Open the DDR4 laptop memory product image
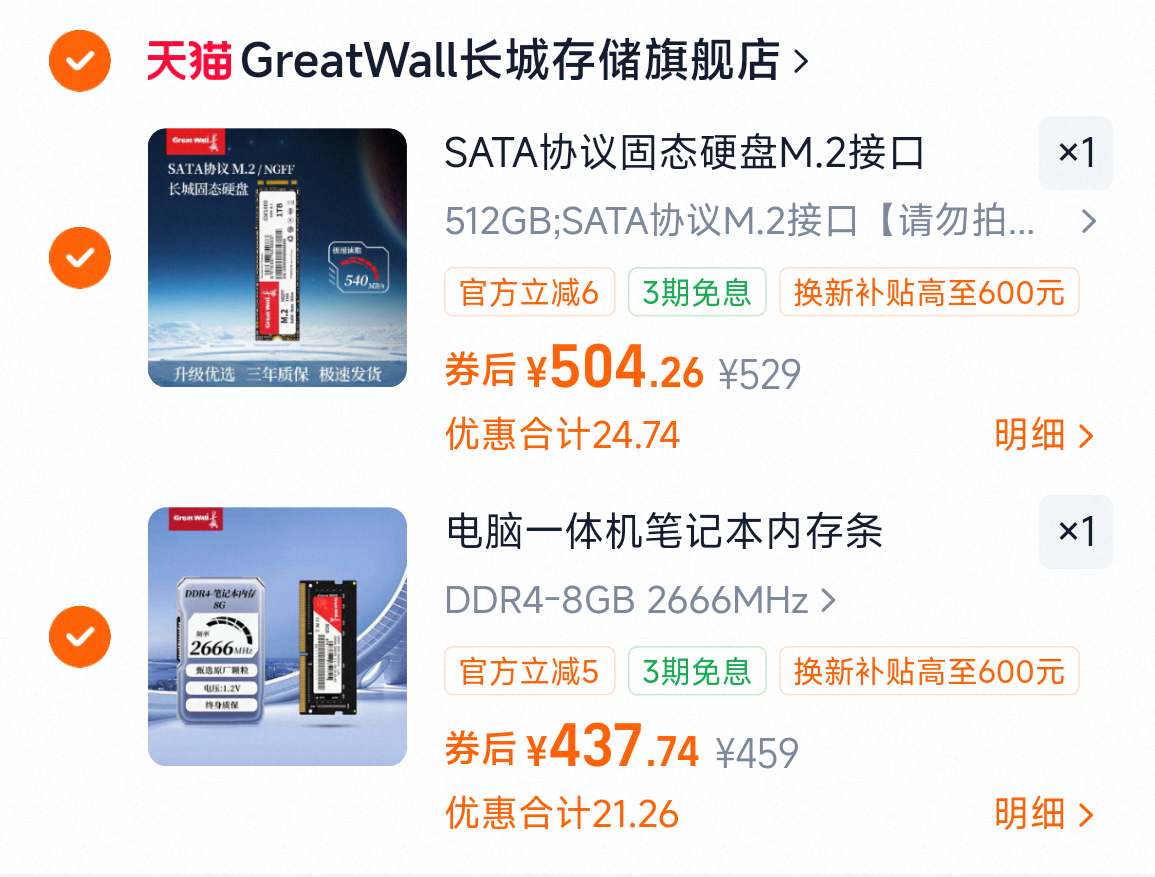 pos(277,637)
